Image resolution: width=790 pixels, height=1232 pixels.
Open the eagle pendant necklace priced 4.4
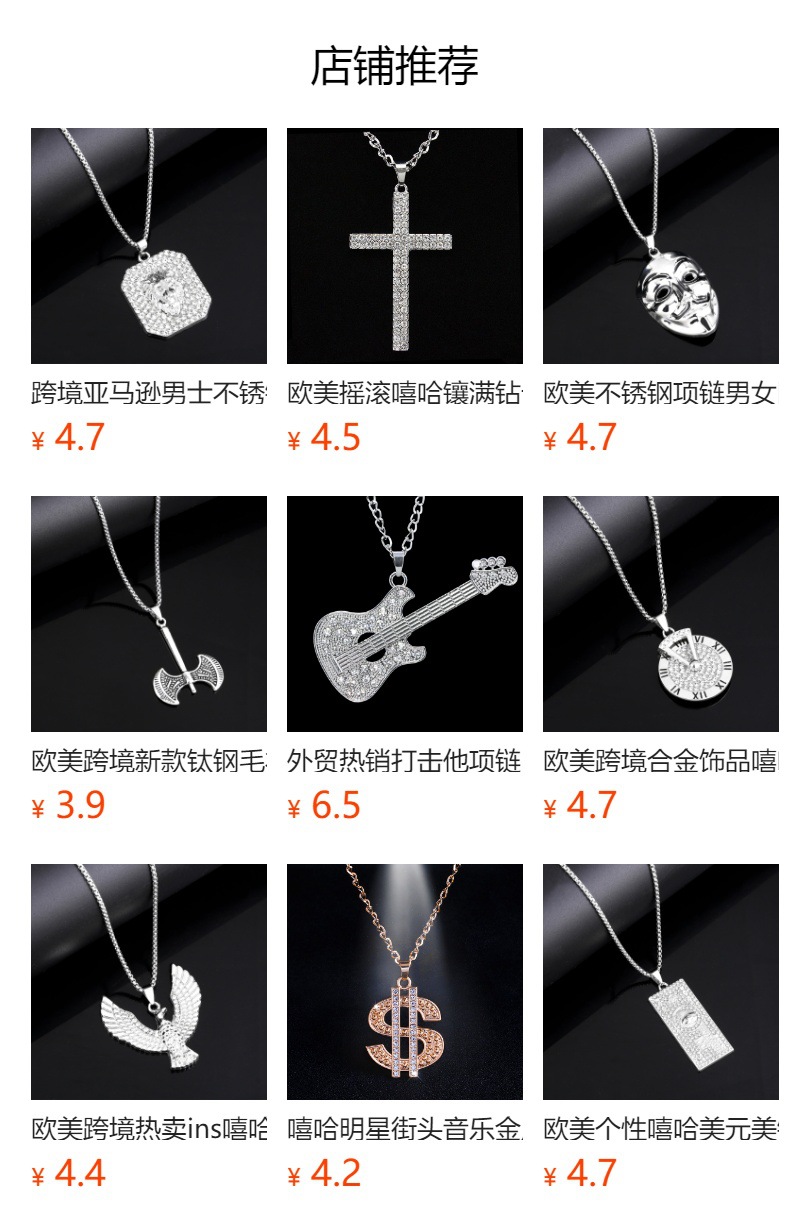point(148,982)
